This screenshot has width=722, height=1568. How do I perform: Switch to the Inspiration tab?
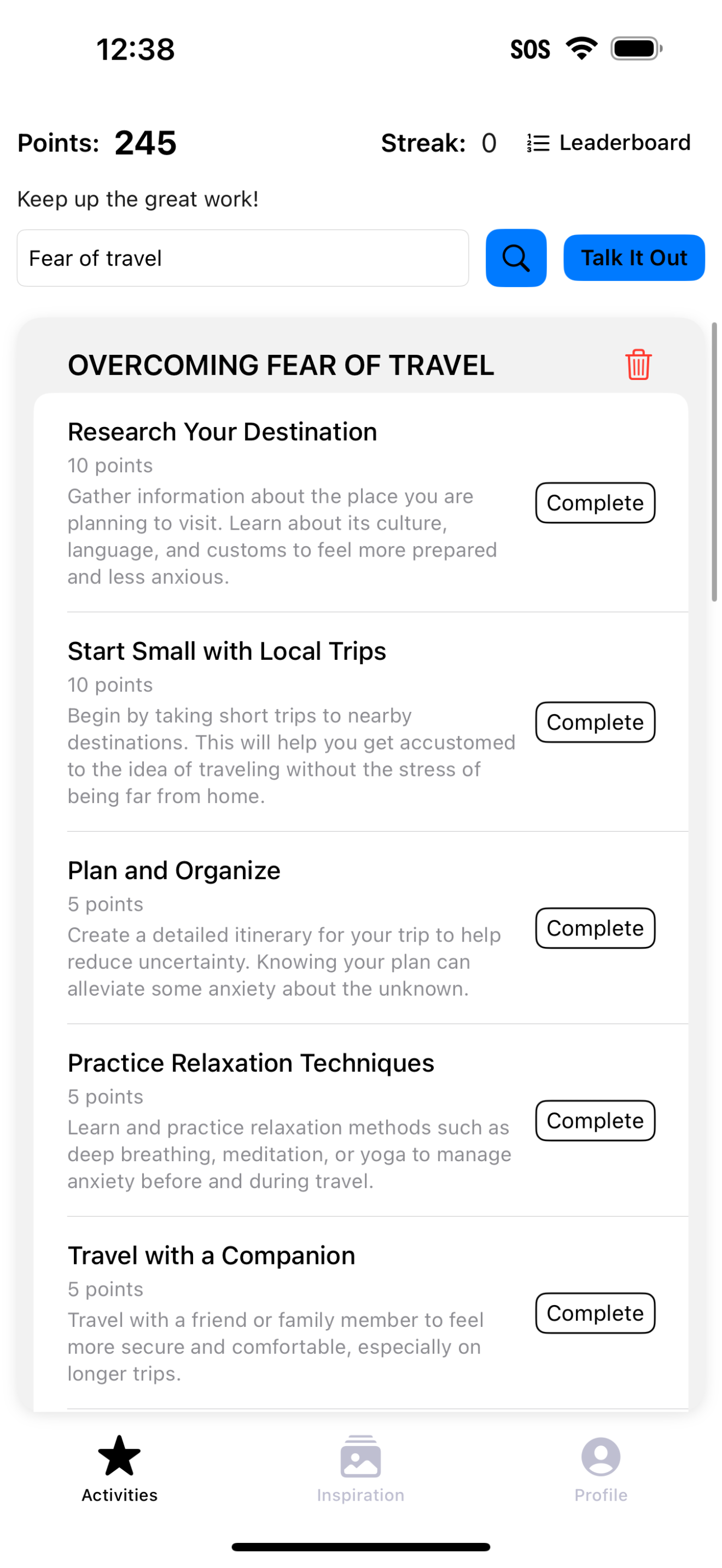click(360, 1469)
